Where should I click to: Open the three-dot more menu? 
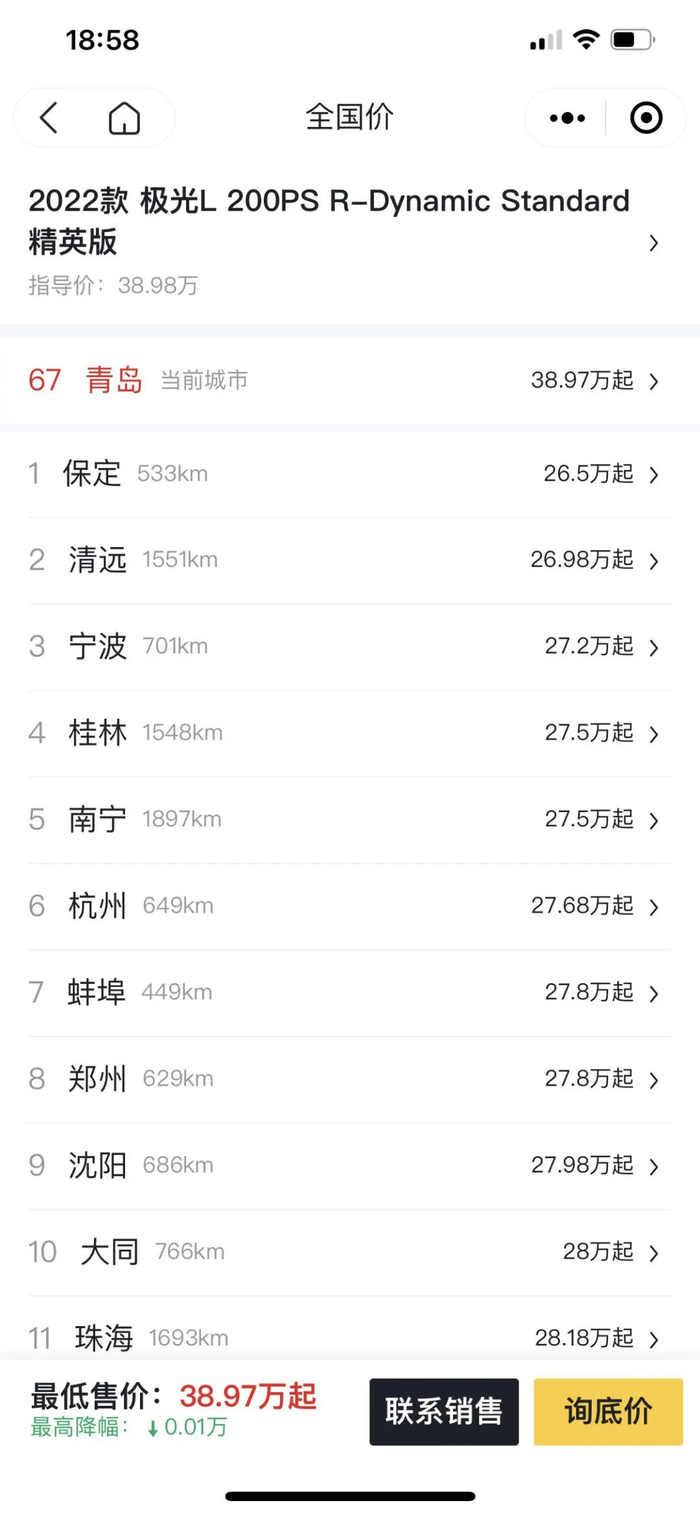[567, 118]
